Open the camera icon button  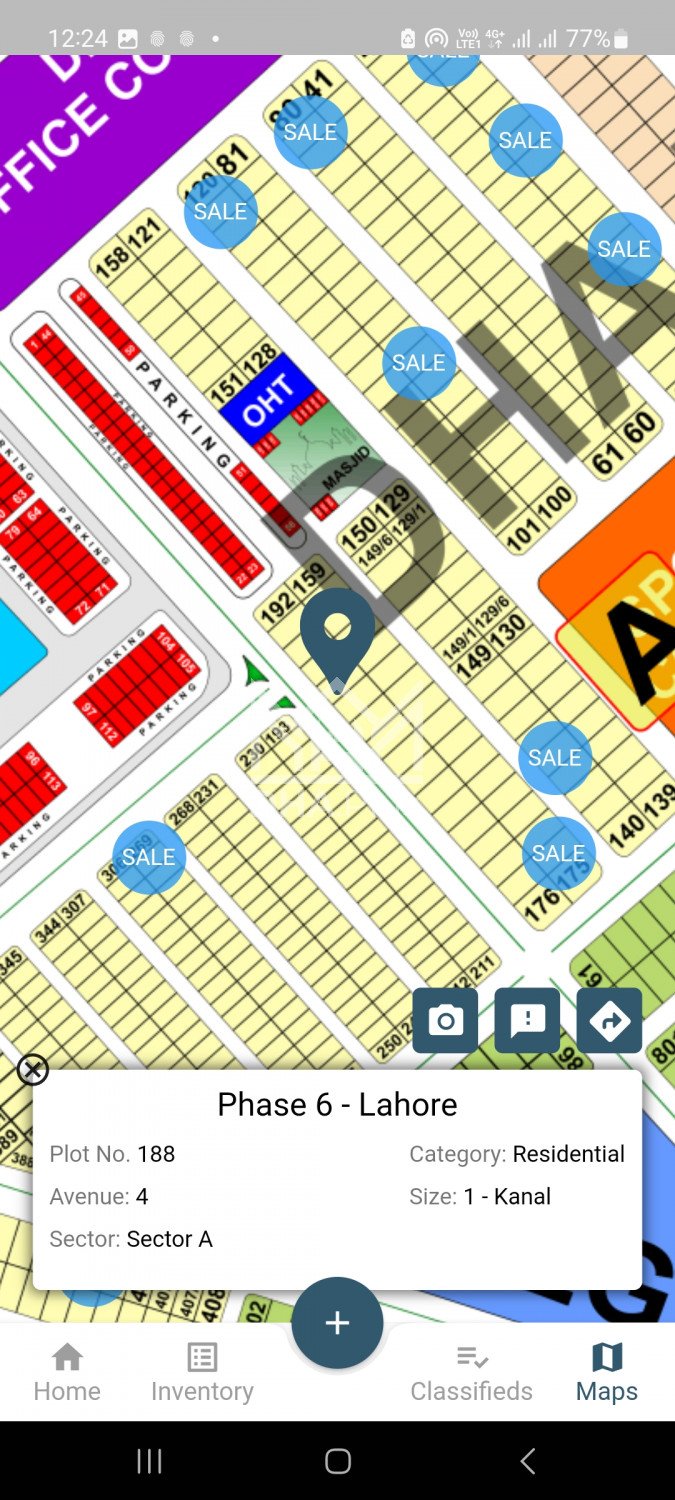tap(445, 1020)
